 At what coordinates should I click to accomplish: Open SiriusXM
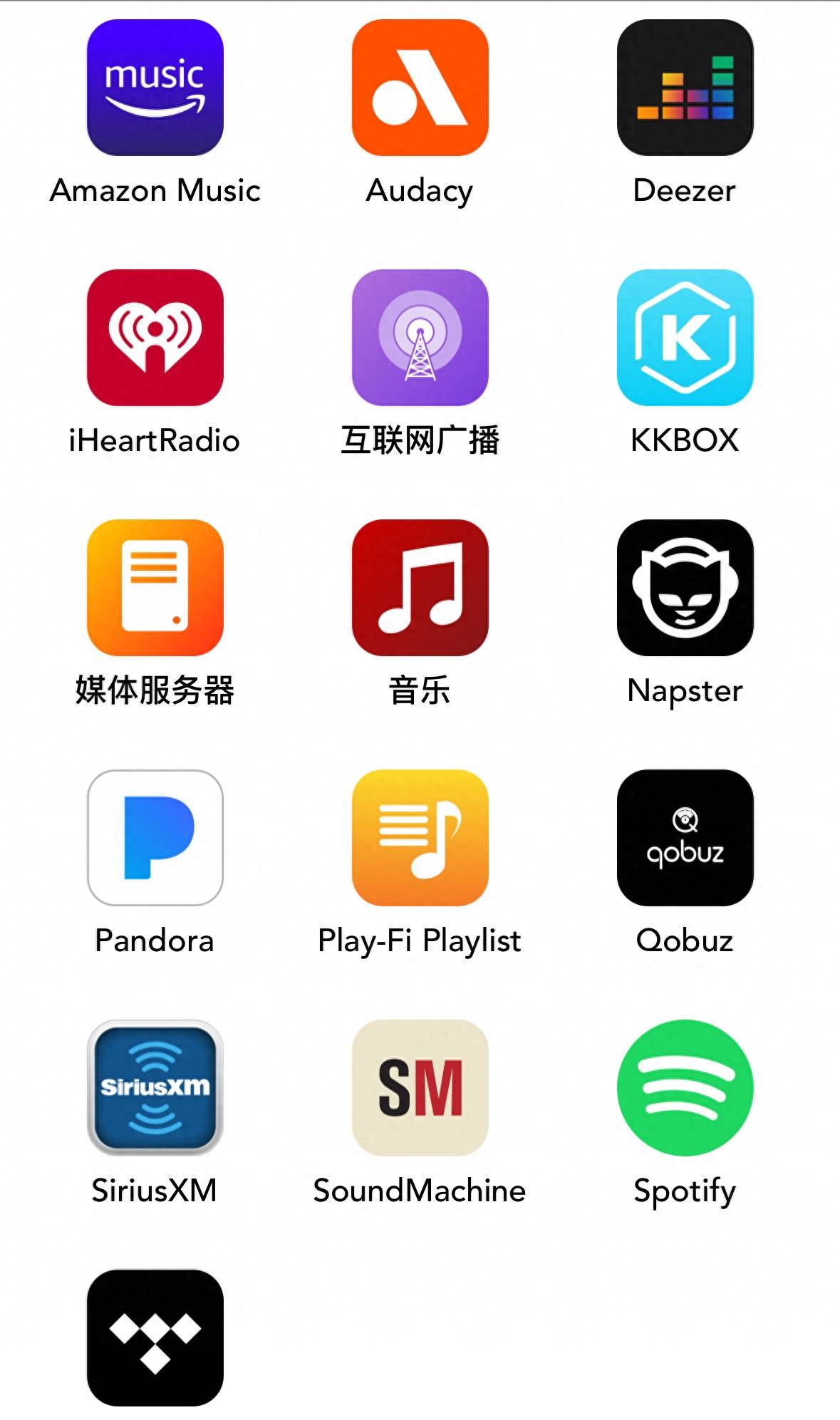tap(155, 1088)
